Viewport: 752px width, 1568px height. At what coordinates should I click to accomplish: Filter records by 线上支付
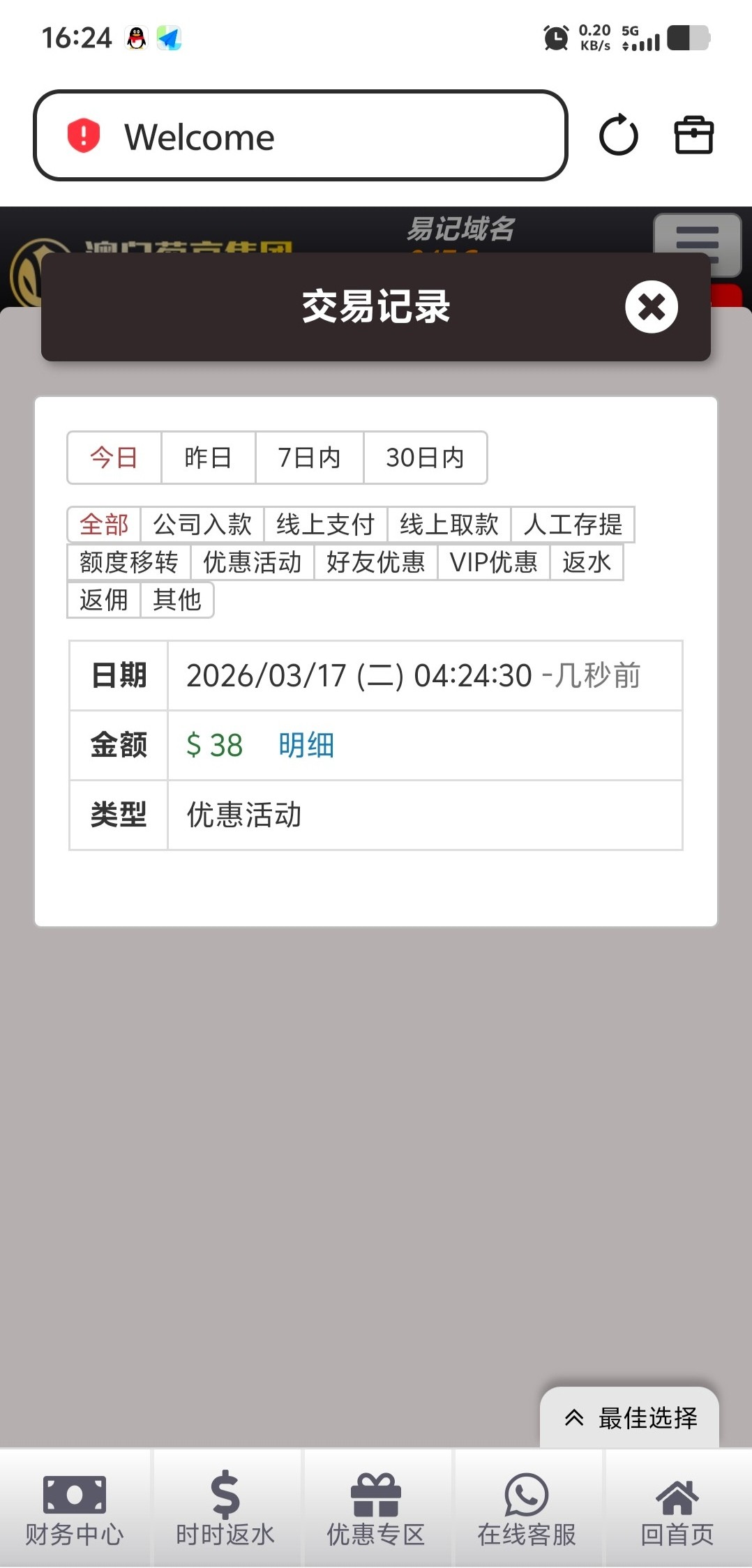(326, 525)
